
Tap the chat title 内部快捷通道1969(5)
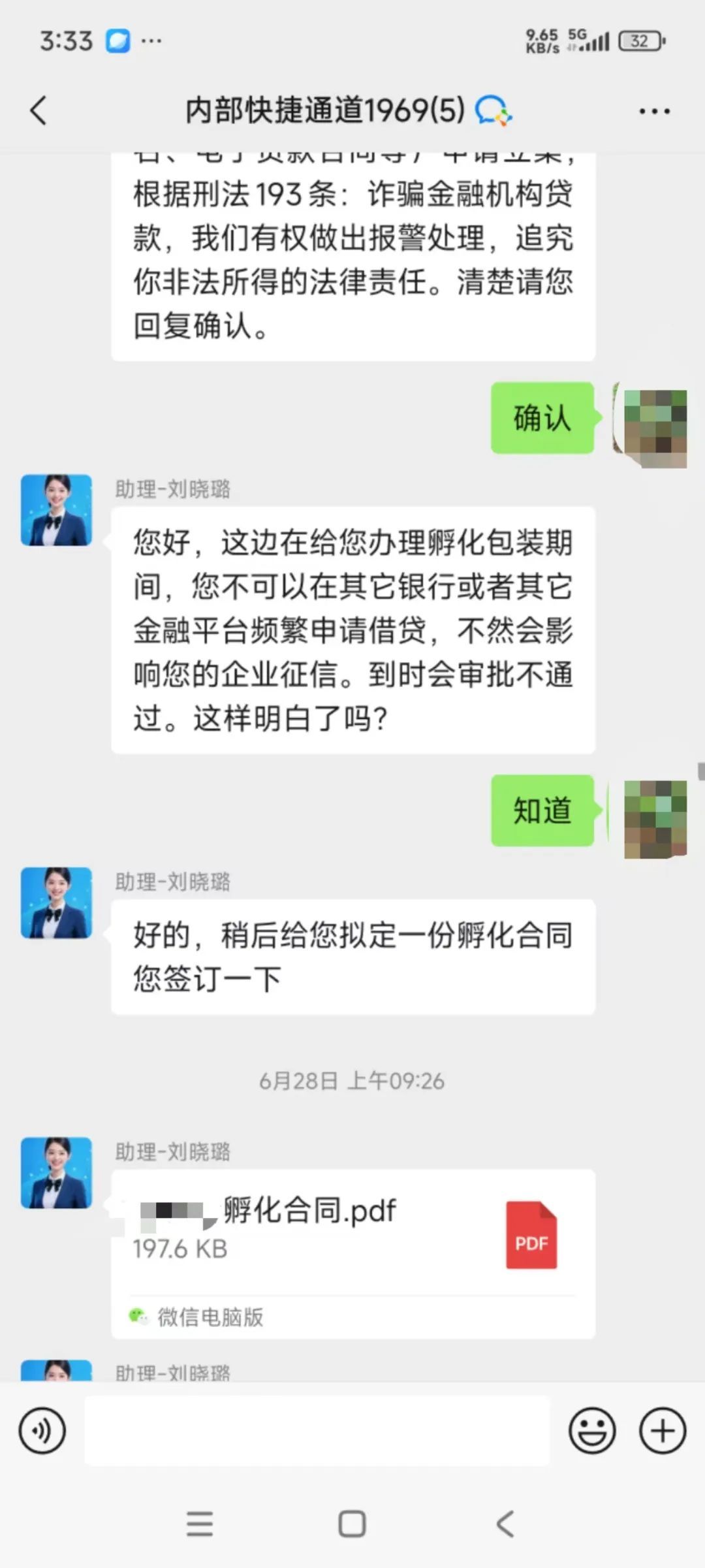click(x=323, y=111)
